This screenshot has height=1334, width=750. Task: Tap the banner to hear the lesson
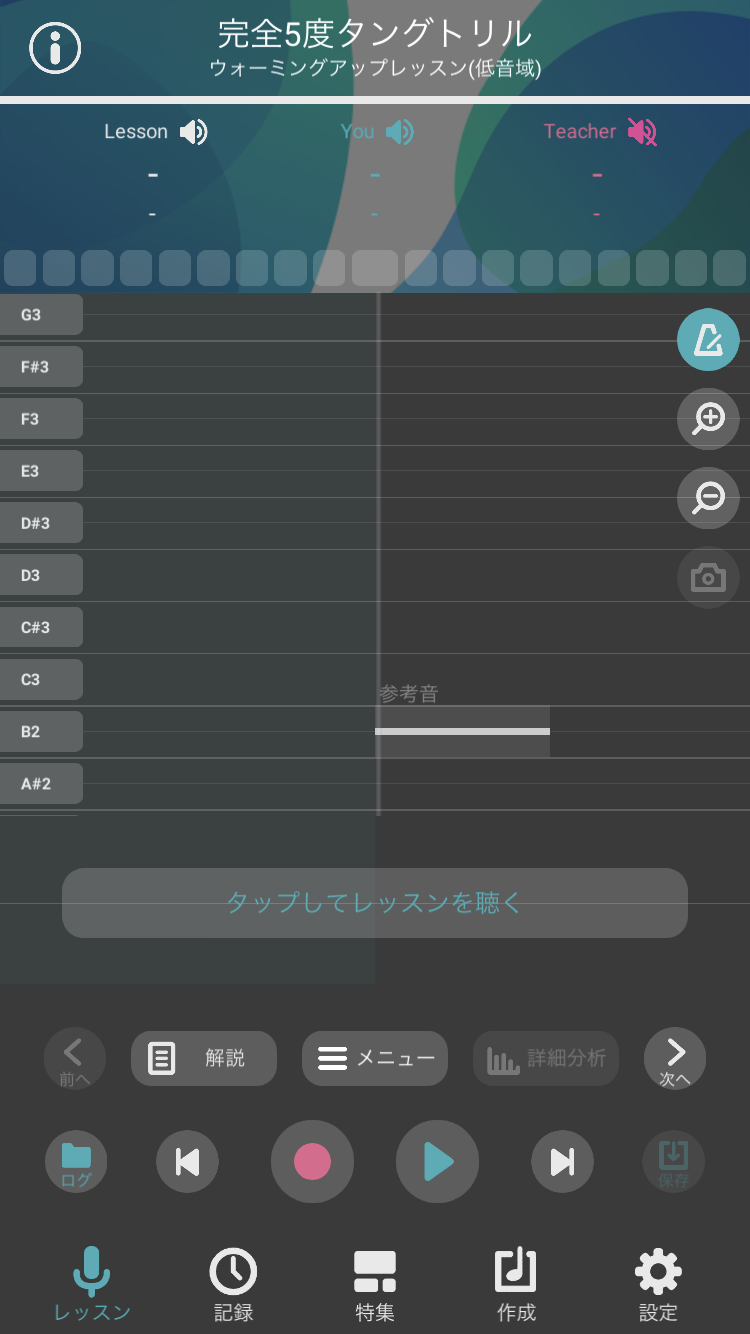[375, 903]
